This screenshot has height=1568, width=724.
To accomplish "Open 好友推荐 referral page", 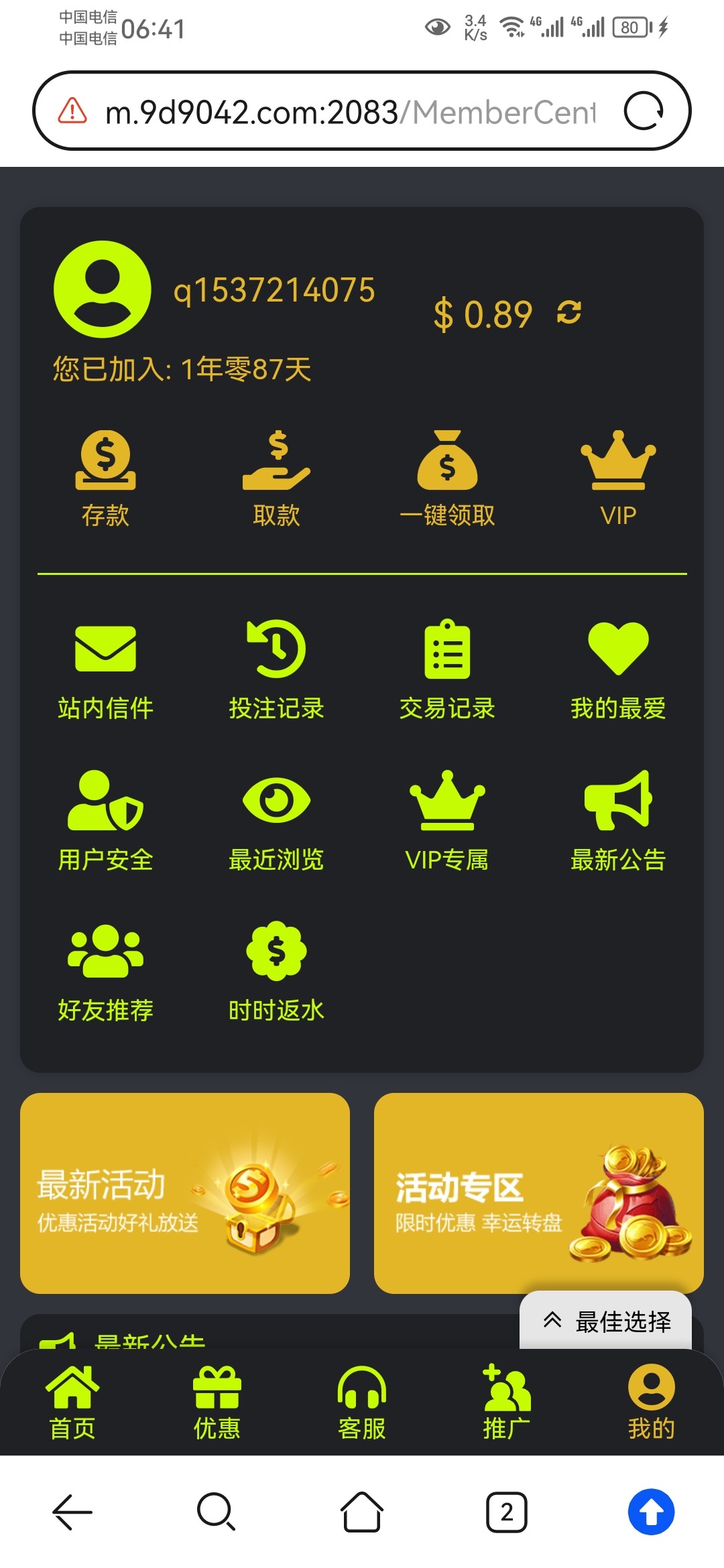I will pos(105,972).
